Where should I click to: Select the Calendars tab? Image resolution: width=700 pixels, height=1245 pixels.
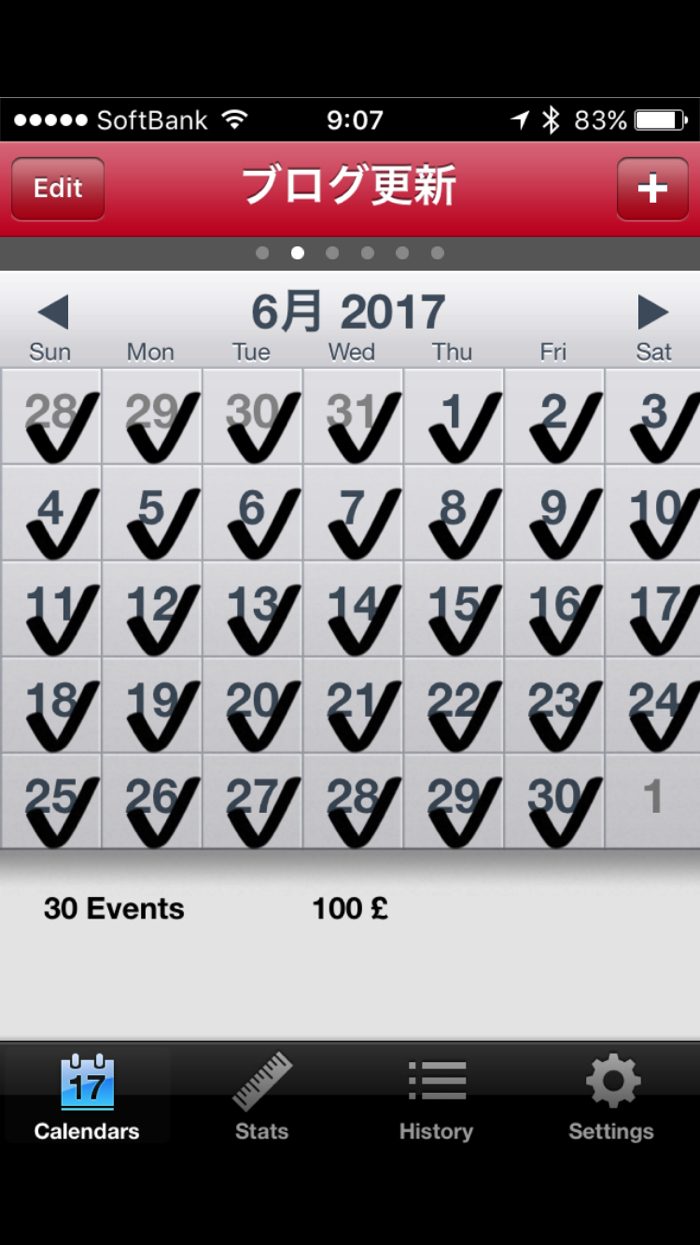[x=87, y=1096]
